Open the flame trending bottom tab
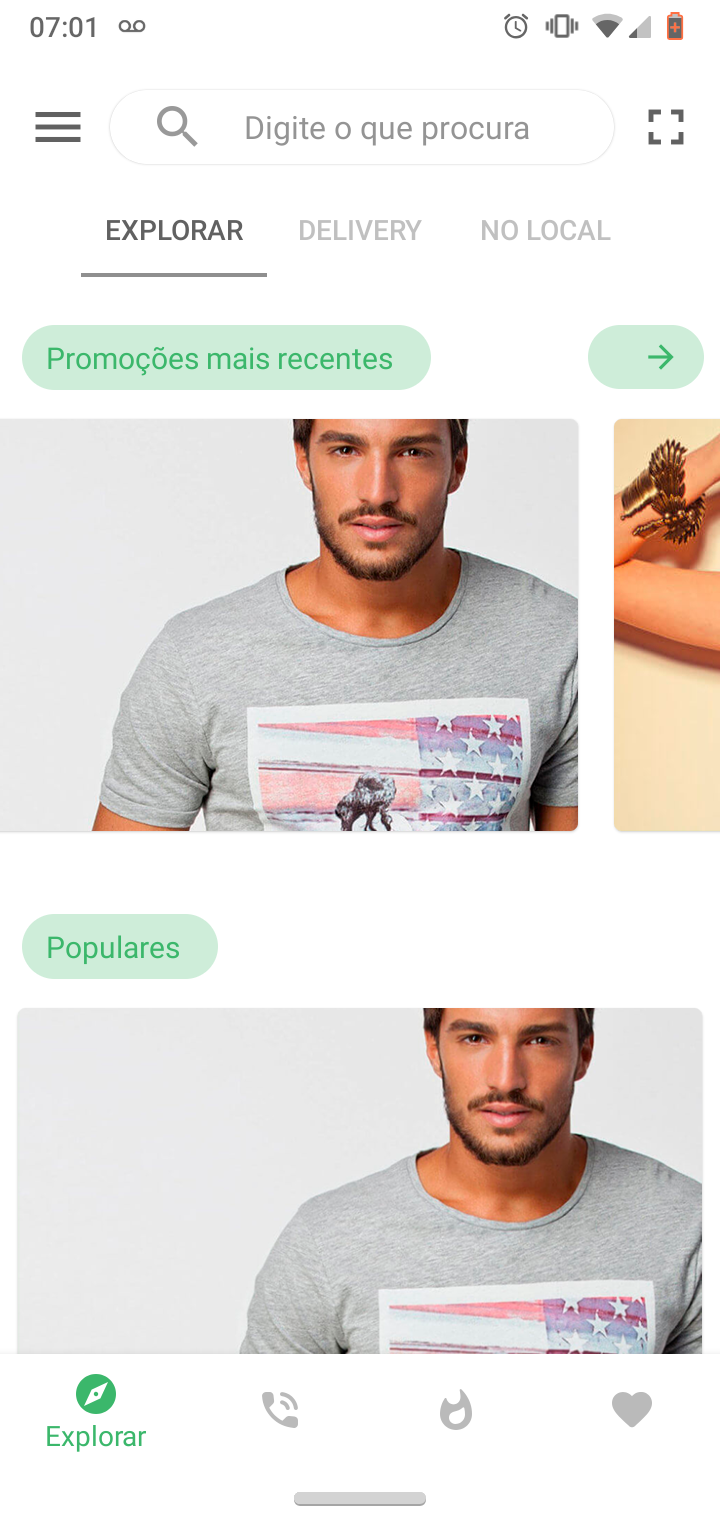This screenshot has height=1520, width=720. click(456, 1411)
